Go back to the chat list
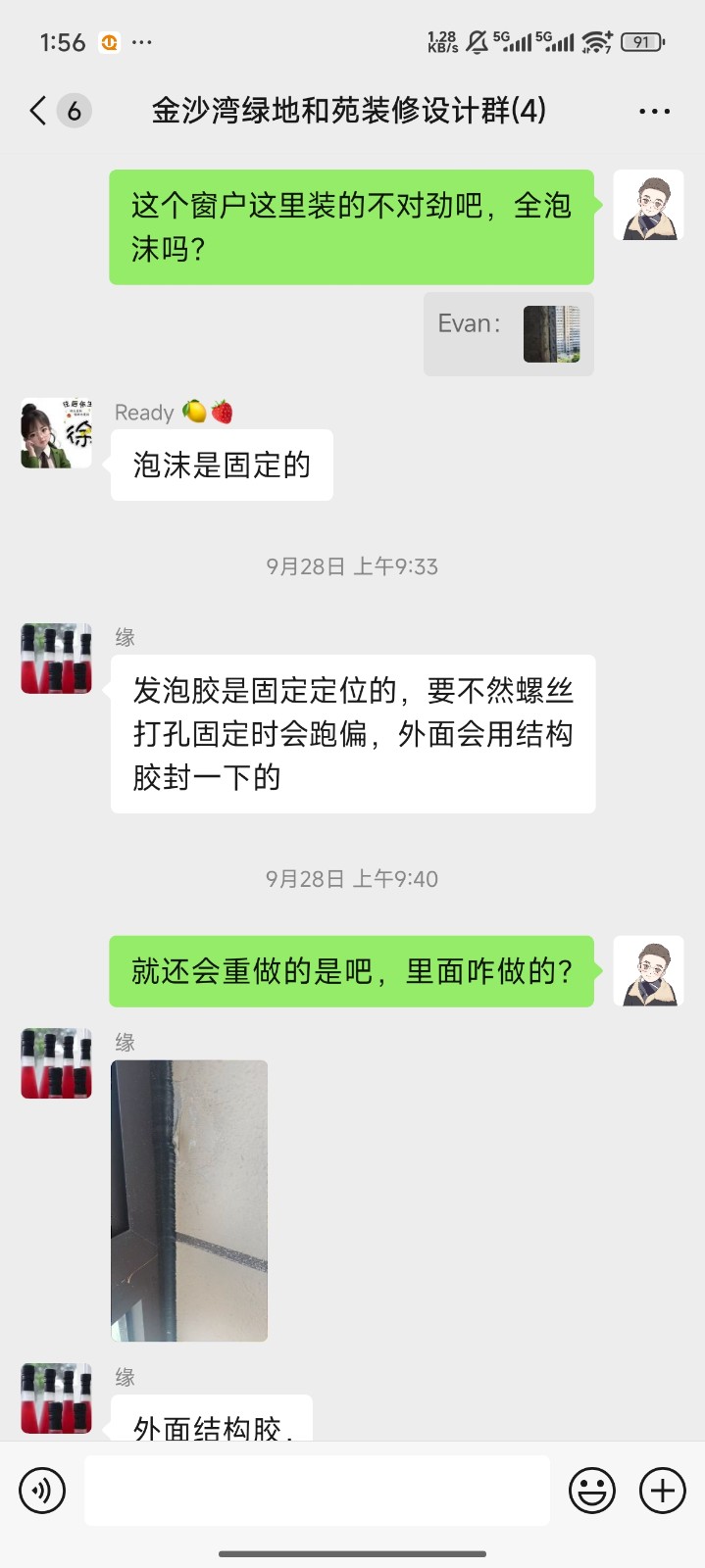This screenshot has height=1568, width=705. [39, 111]
